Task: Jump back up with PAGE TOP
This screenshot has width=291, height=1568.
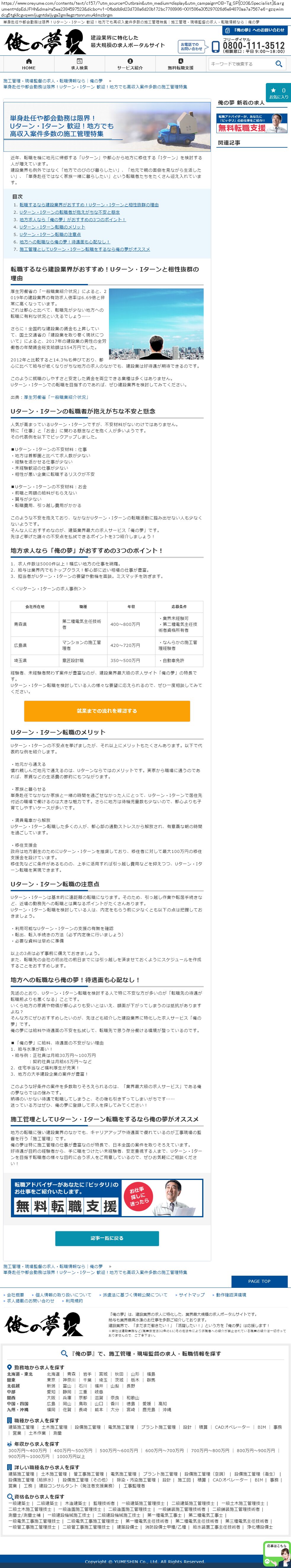Action: (259, 1281)
